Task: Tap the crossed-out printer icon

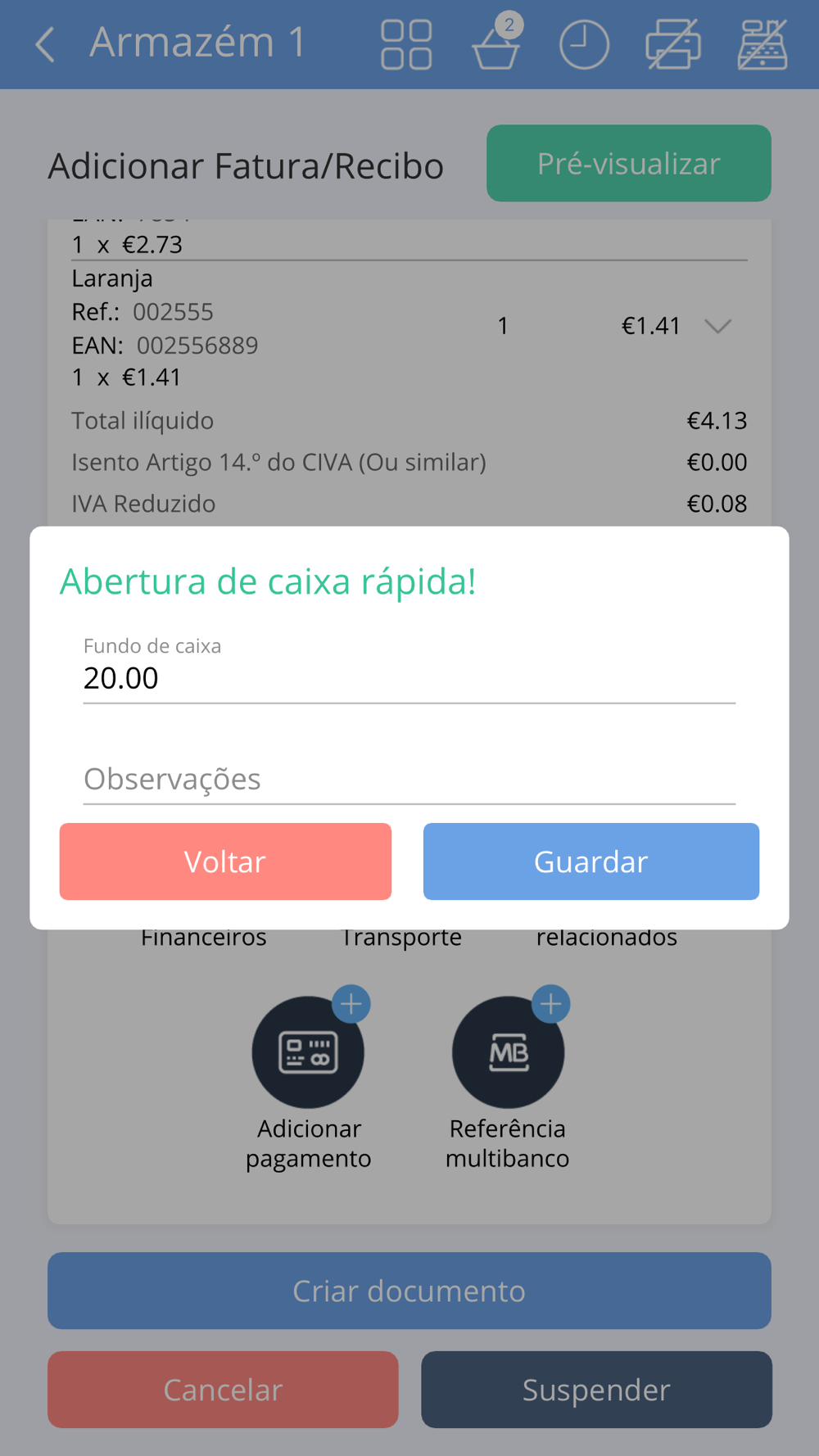Action: tap(672, 44)
